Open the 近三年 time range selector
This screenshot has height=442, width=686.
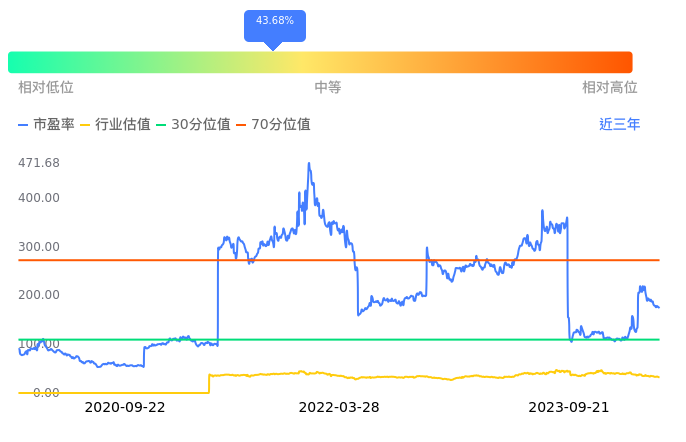tap(619, 125)
